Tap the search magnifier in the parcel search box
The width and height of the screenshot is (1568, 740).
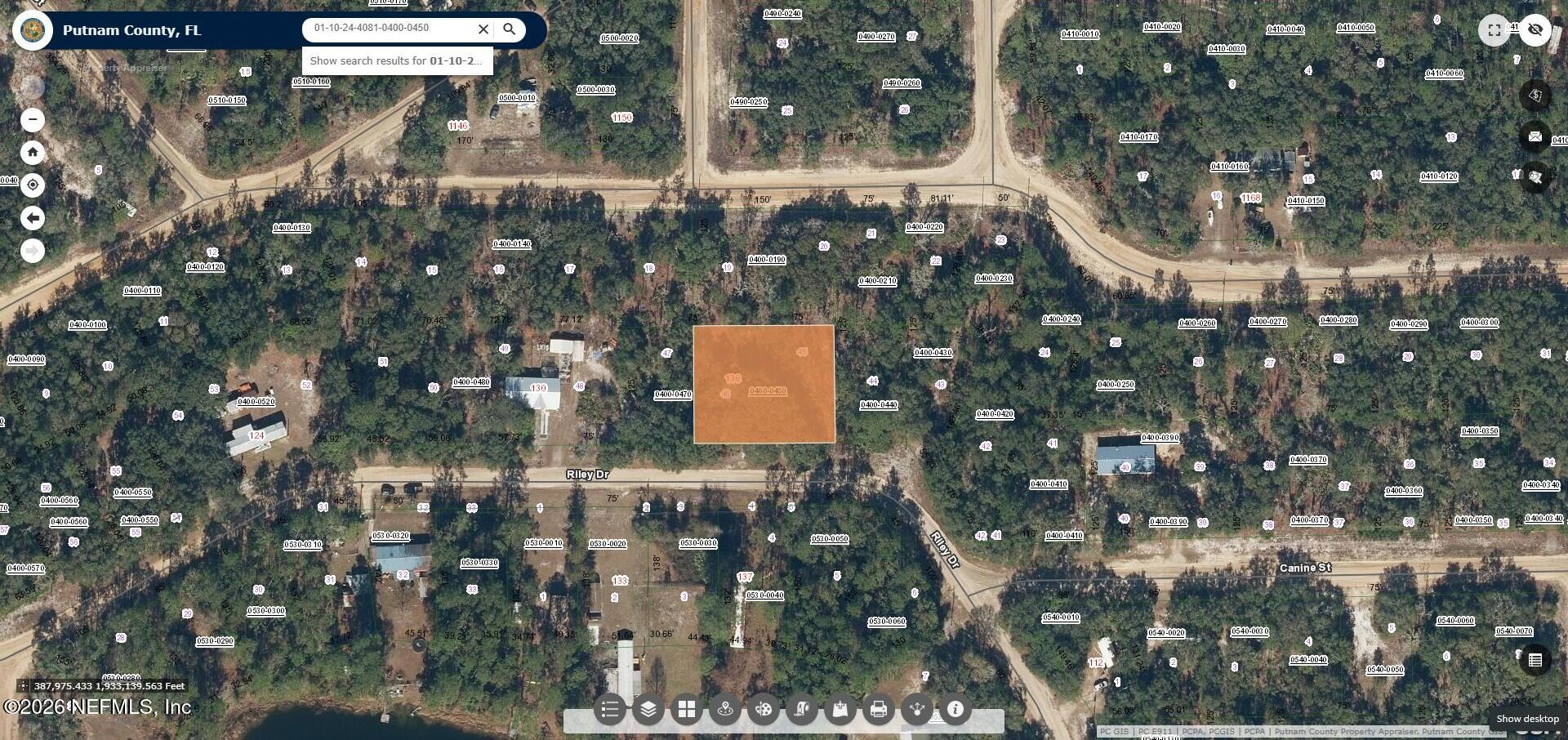tap(509, 29)
